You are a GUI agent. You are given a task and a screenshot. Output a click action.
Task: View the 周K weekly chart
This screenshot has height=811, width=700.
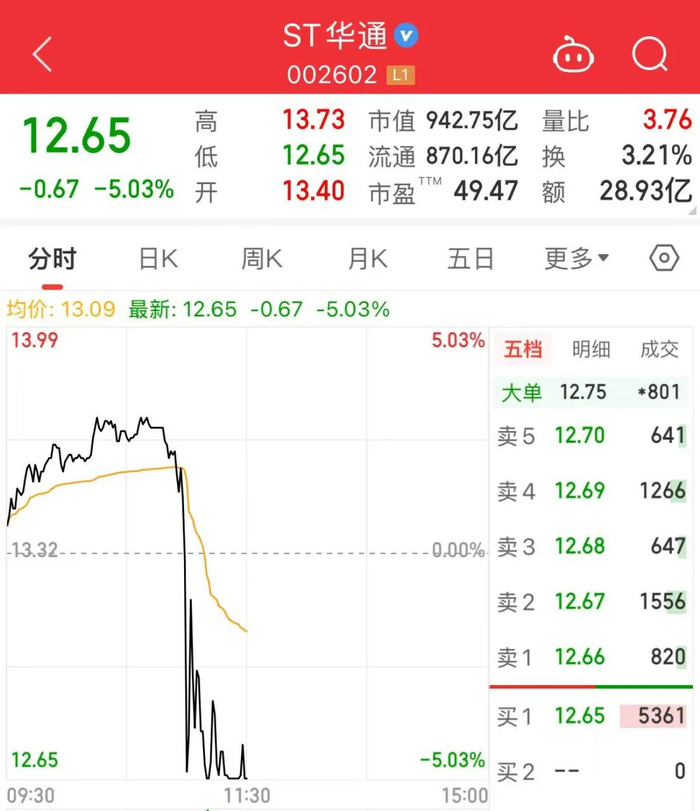262,260
